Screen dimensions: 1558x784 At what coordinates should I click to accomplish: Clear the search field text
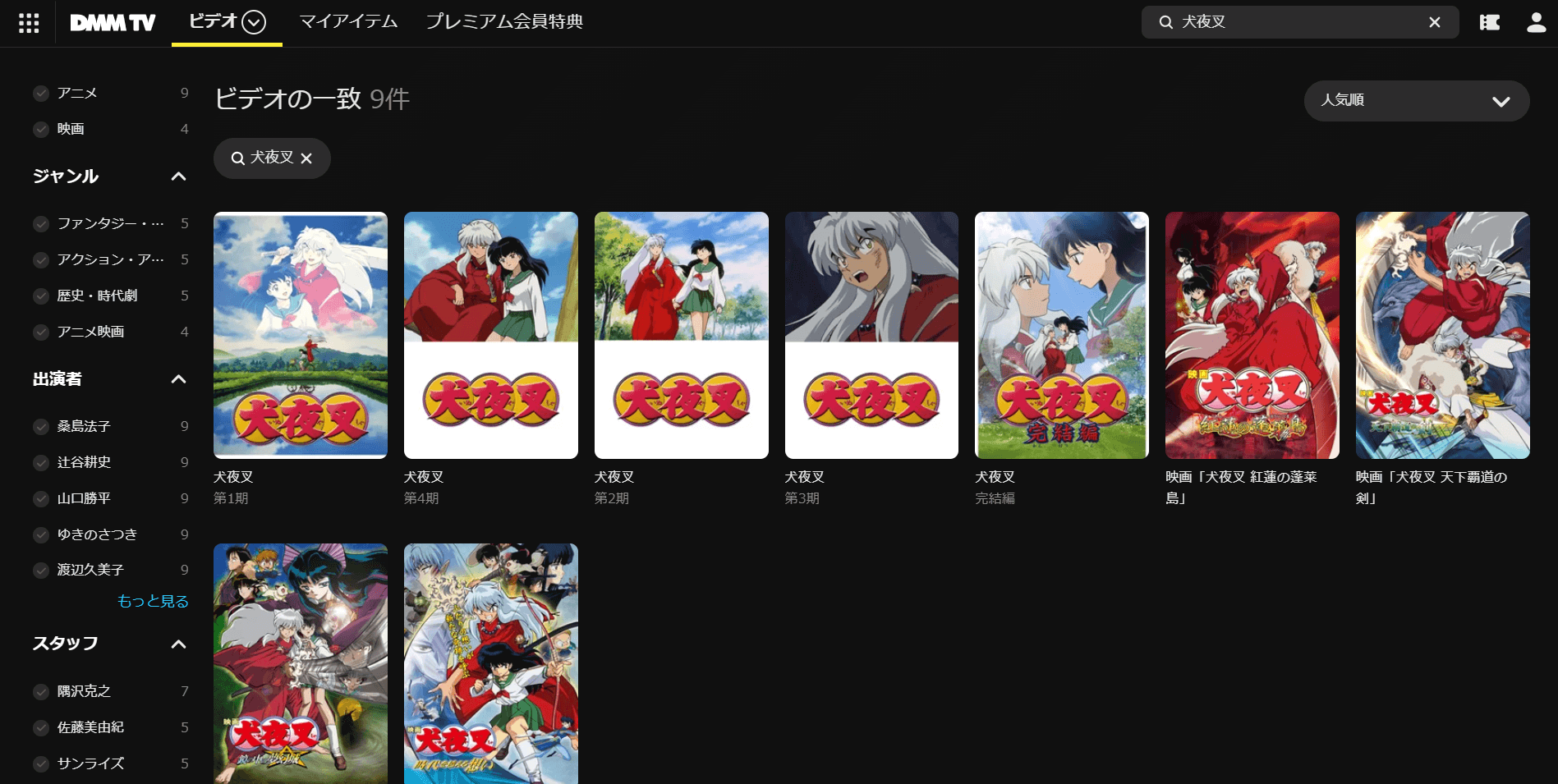tap(1434, 22)
